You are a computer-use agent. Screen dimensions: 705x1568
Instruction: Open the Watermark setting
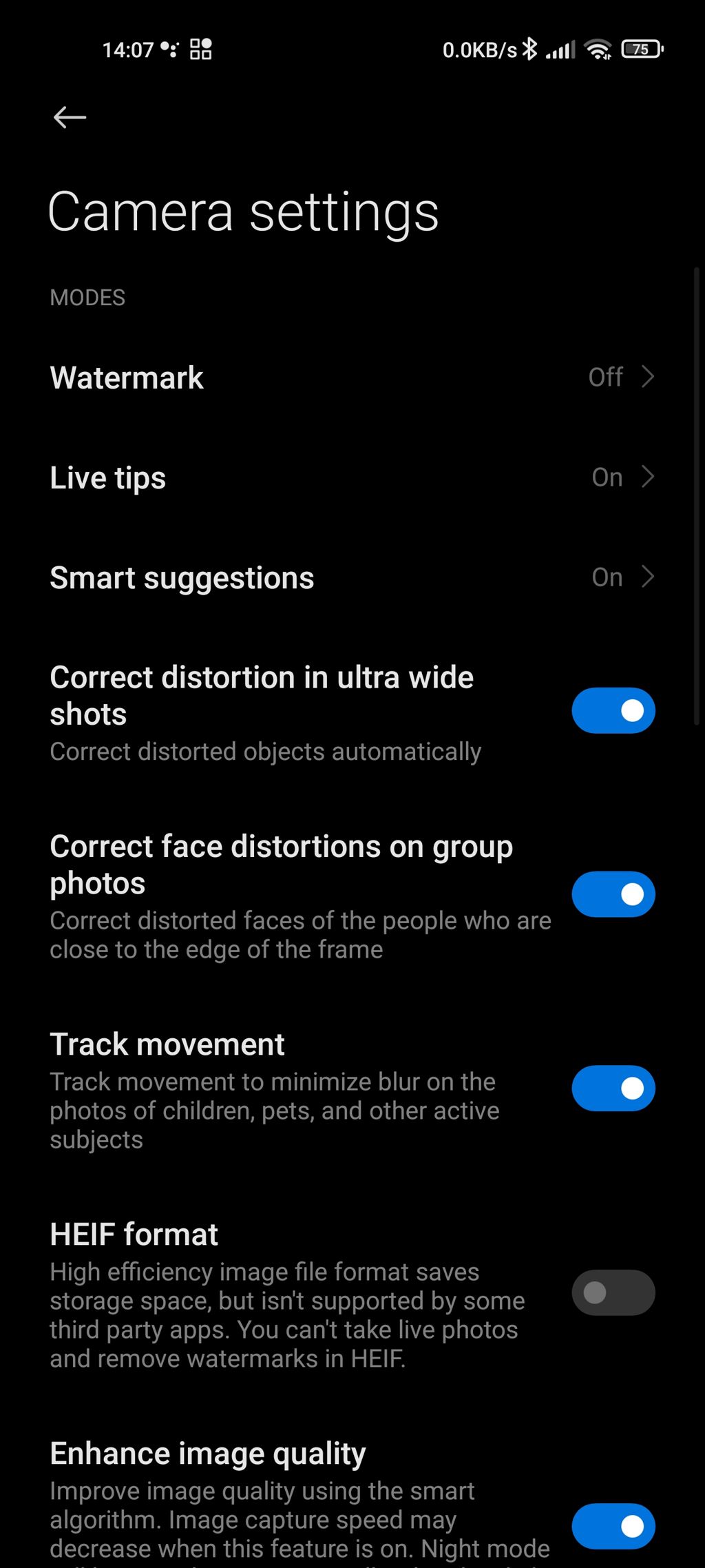351,378
